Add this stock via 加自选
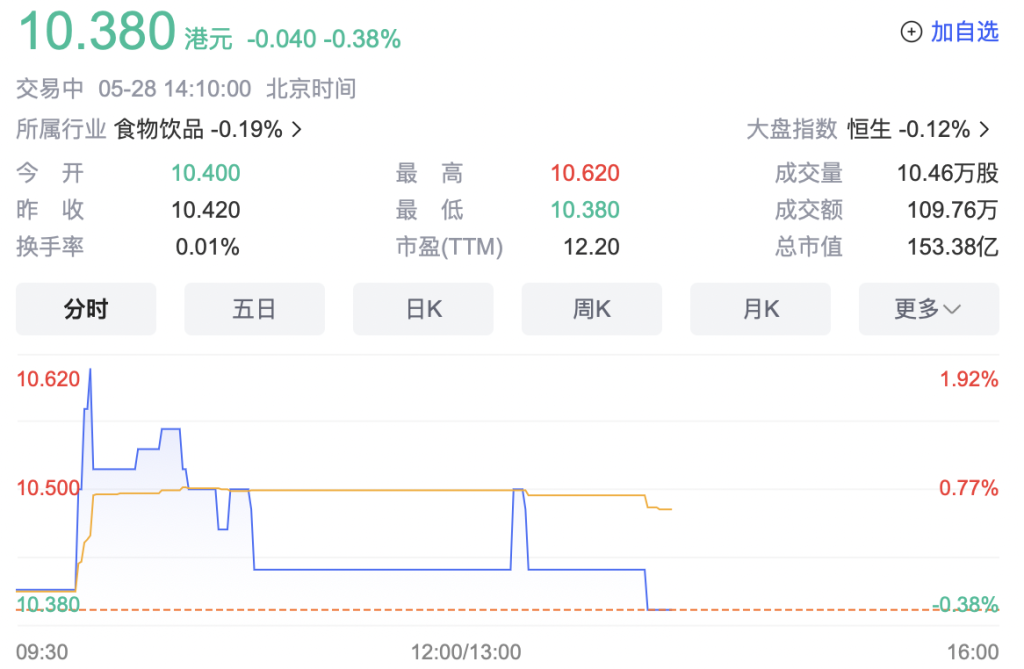This screenshot has width=1024, height=669. (950, 32)
